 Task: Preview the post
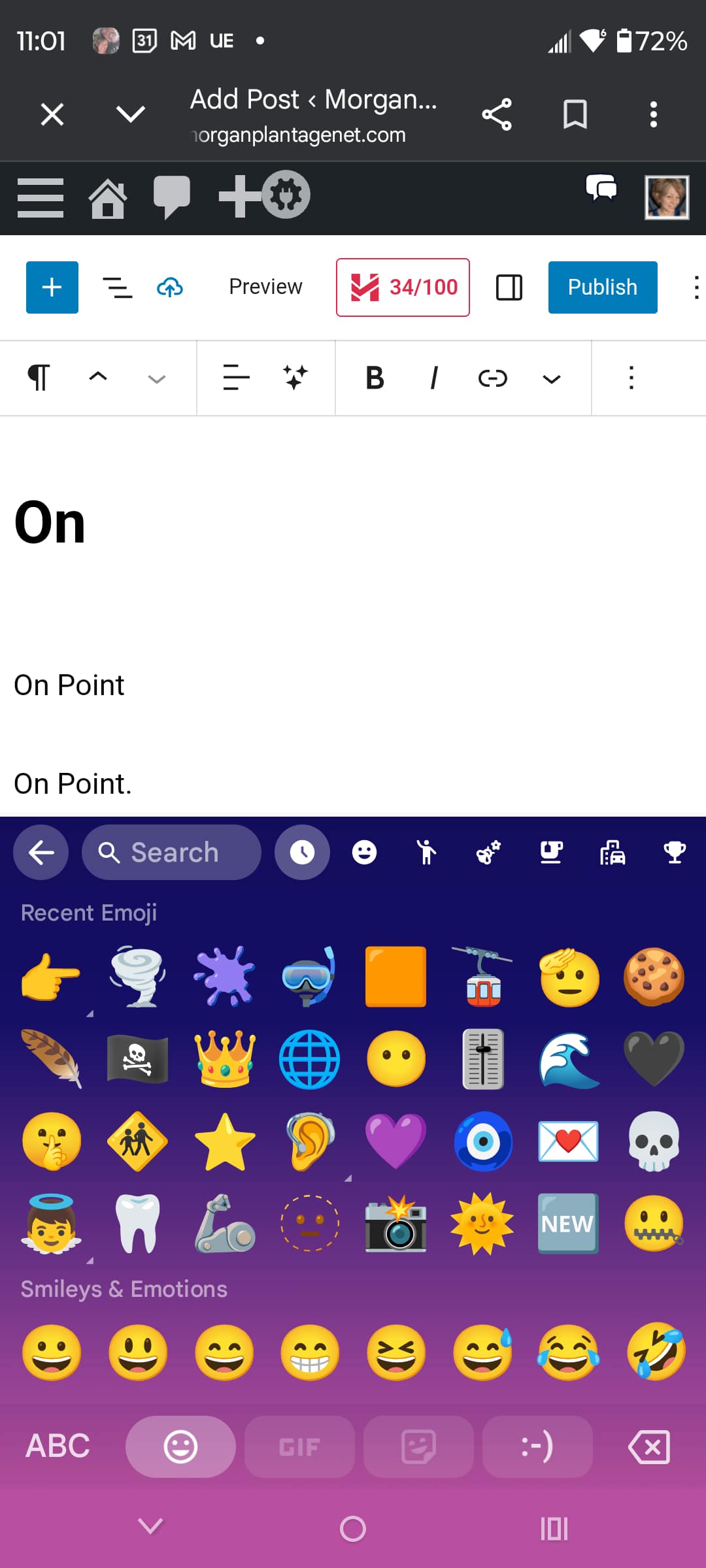(265, 287)
